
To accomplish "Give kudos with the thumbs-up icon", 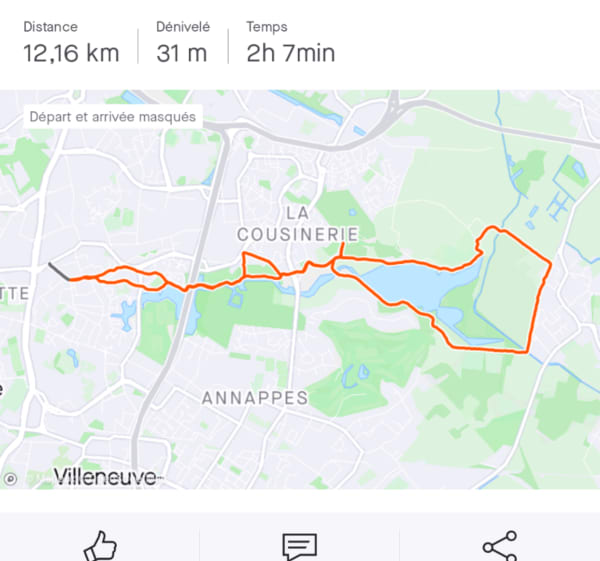I will click(x=100, y=546).
